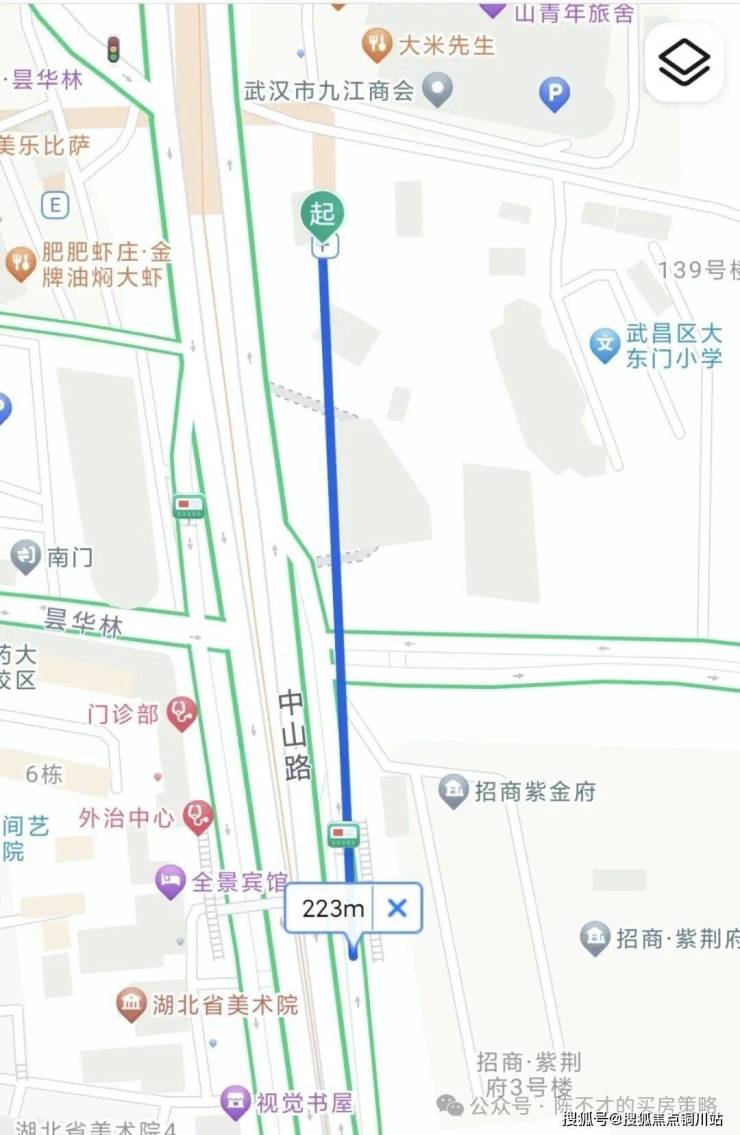Open the 武昌区大东门小学 school marker
This screenshot has height=1135, width=740.
(x=604, y=346)
